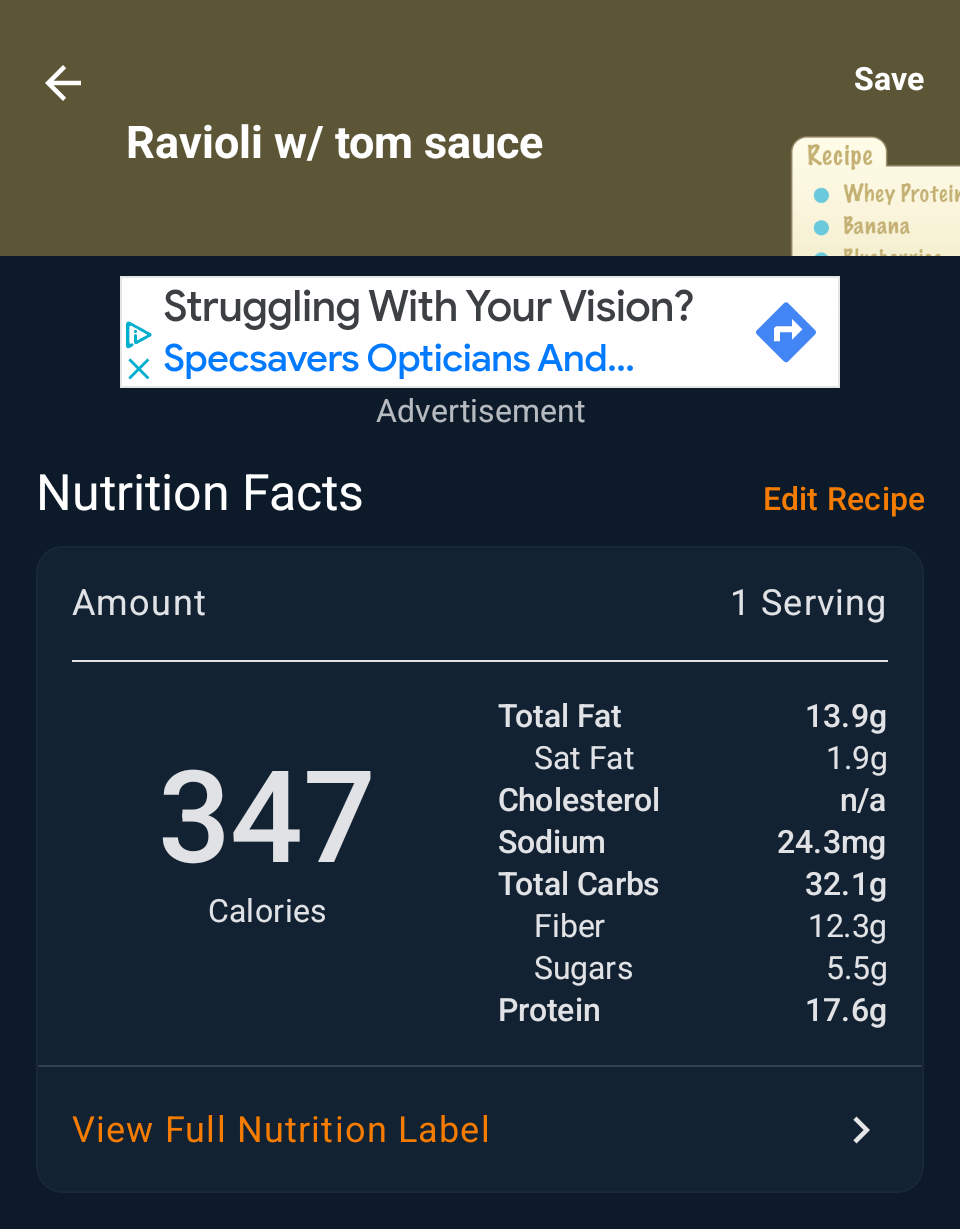Close the ad with the X icon
Image resolution: width=960 pixels, height=1229 pixels.
click(139, 369)
